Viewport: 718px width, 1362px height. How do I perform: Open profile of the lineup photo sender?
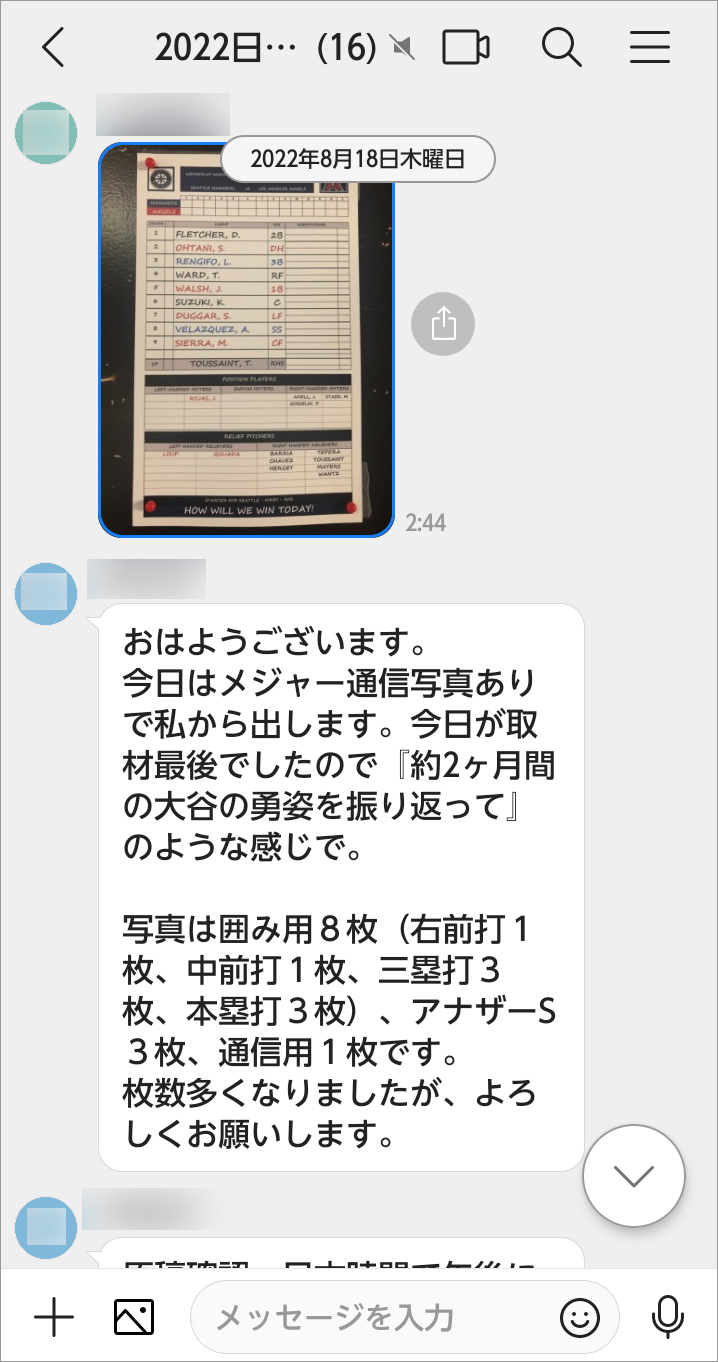coord(46,131)
